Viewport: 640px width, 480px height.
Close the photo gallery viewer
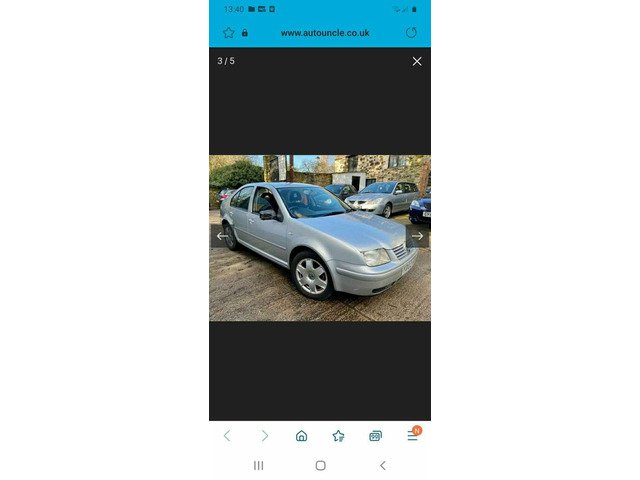pos(417,61)
